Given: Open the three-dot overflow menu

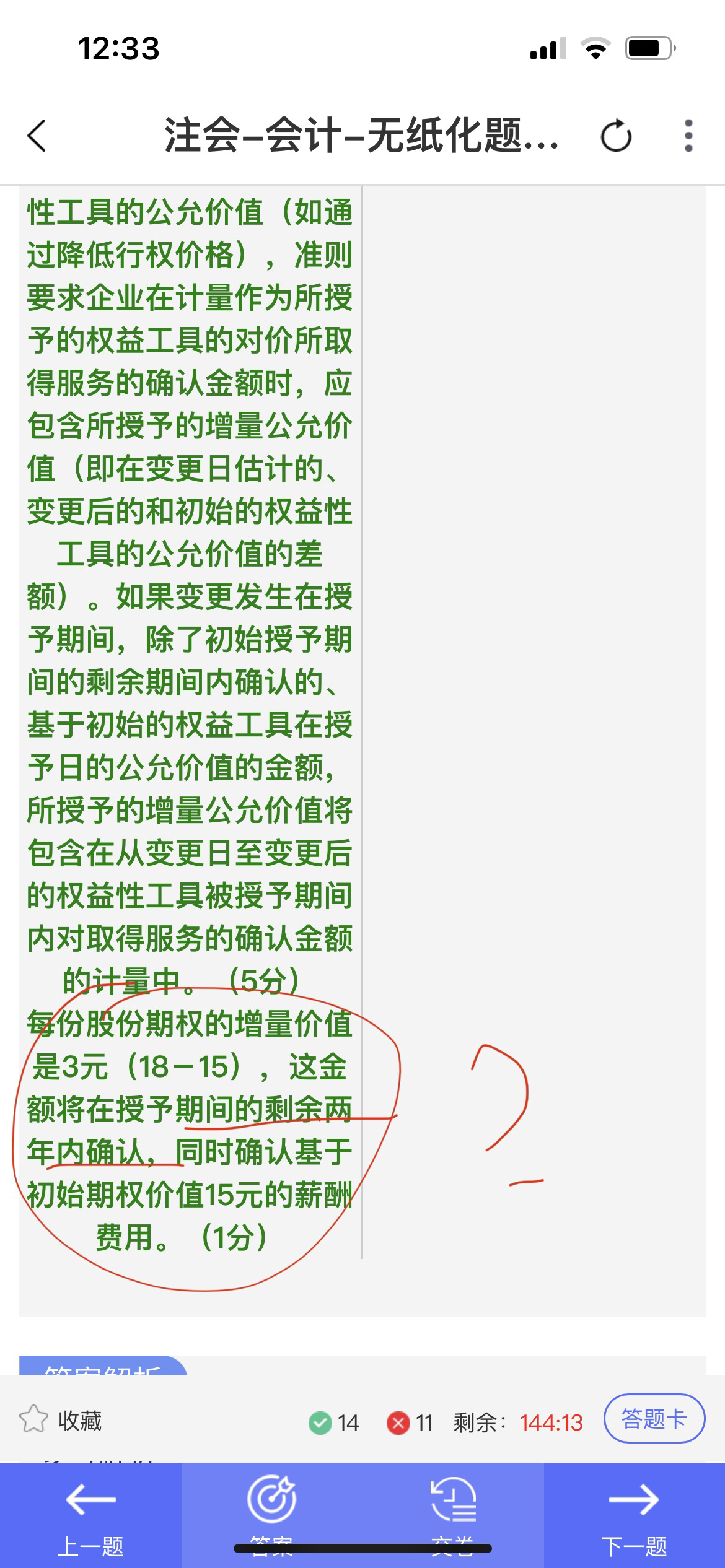Looking at the screenshot, I should (x=688, y=135).
